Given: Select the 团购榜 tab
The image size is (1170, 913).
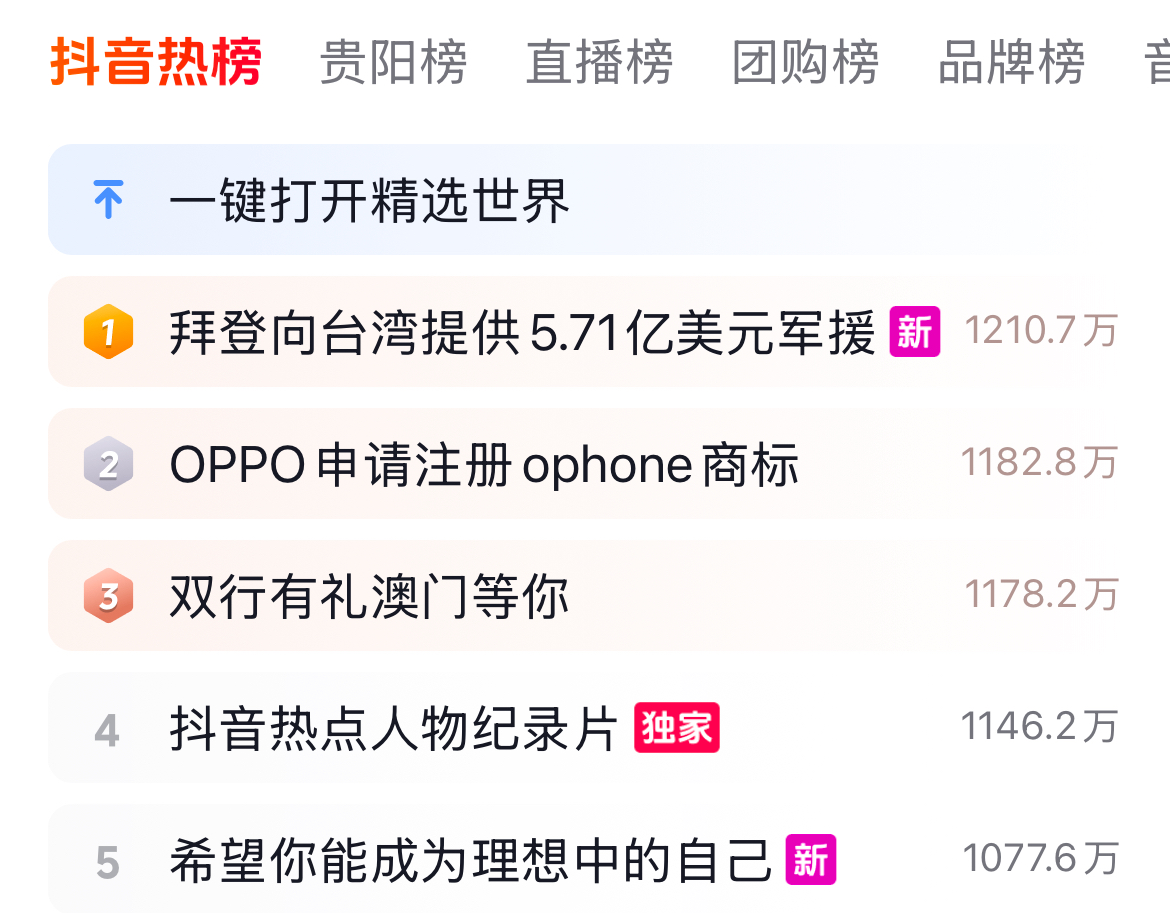Looking at the screenshot, I should 805,63.
